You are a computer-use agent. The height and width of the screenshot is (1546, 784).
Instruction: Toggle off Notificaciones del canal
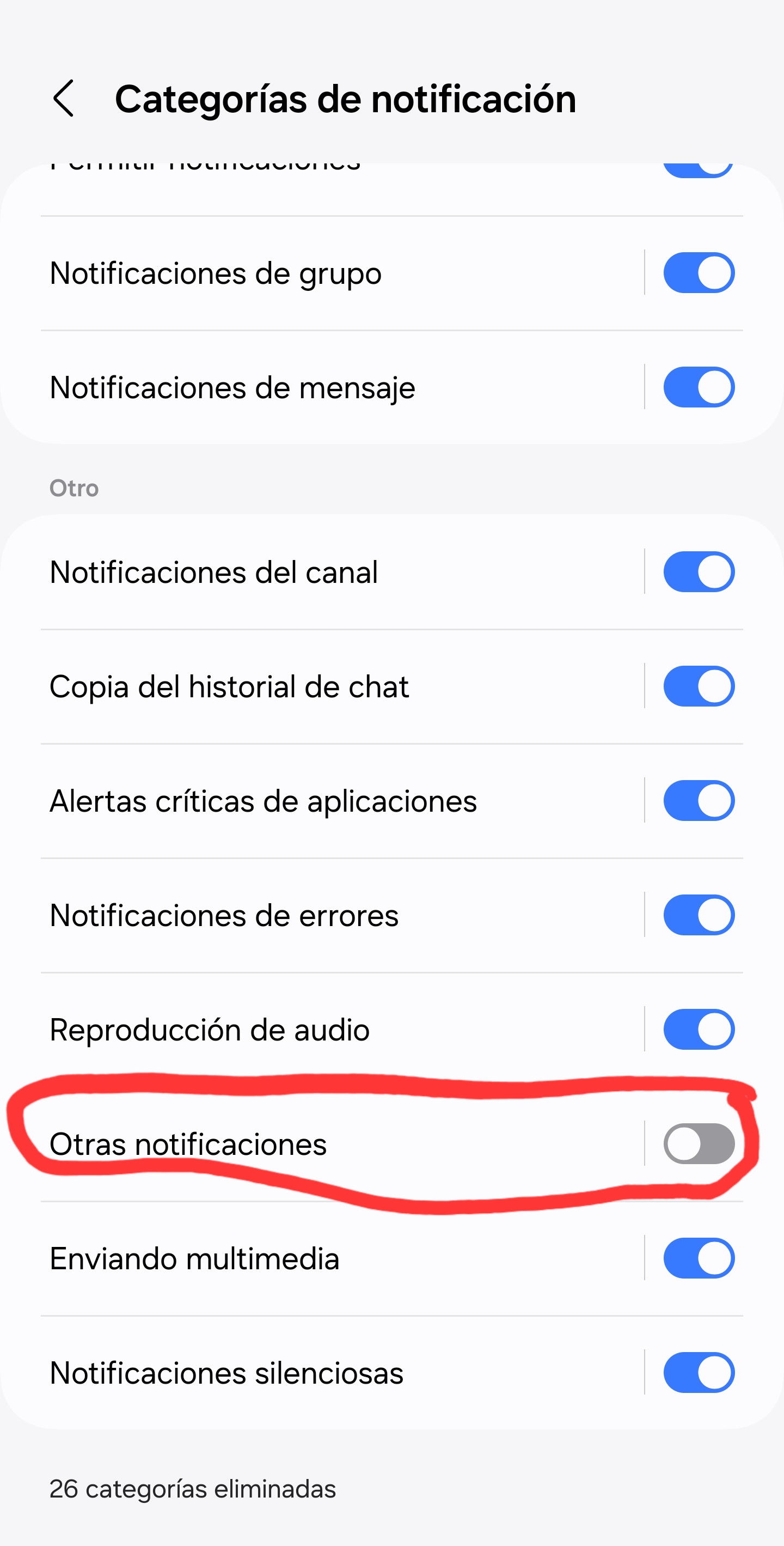coord(698,572)
